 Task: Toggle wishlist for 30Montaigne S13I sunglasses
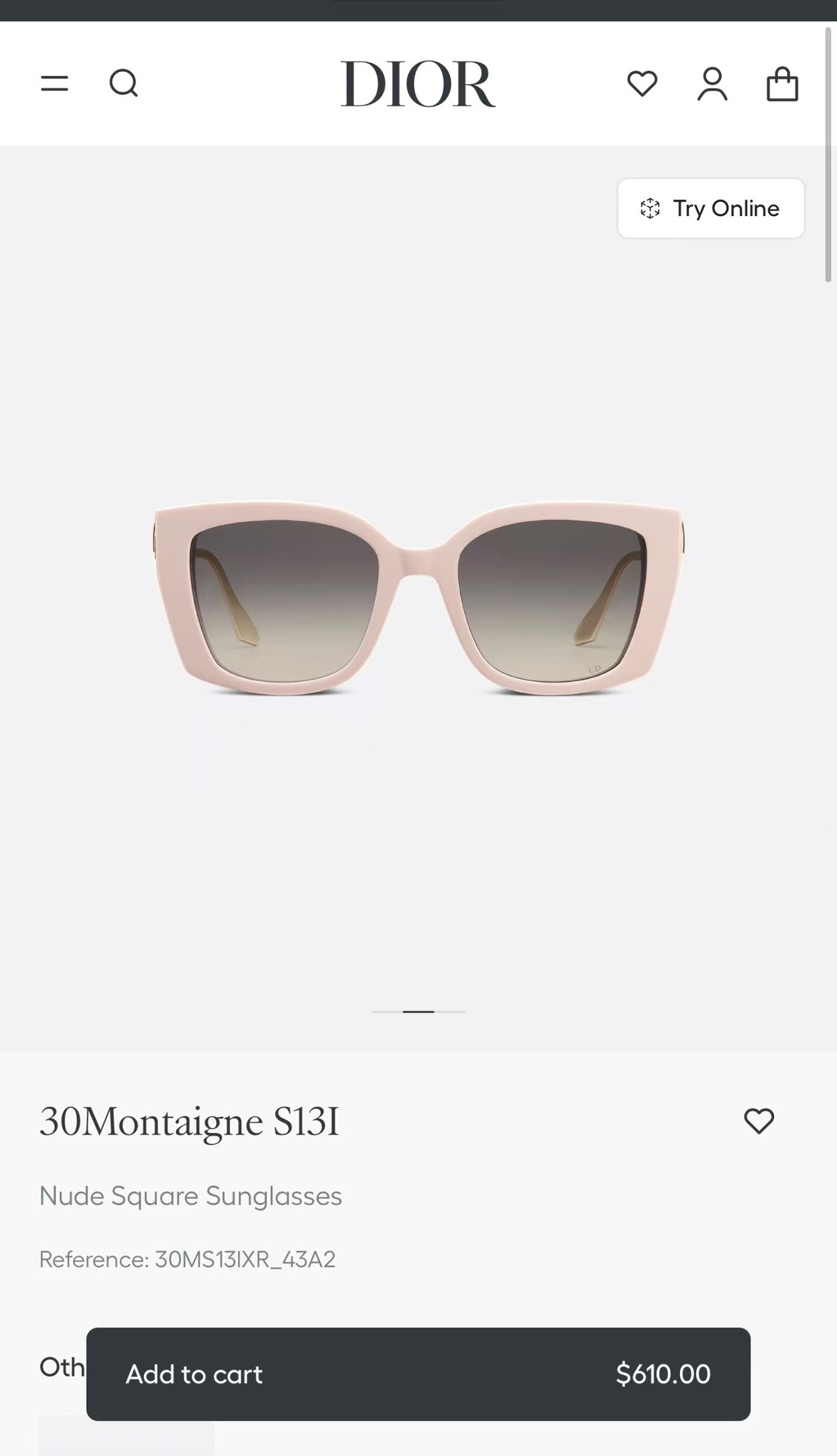click(759, 1122)
